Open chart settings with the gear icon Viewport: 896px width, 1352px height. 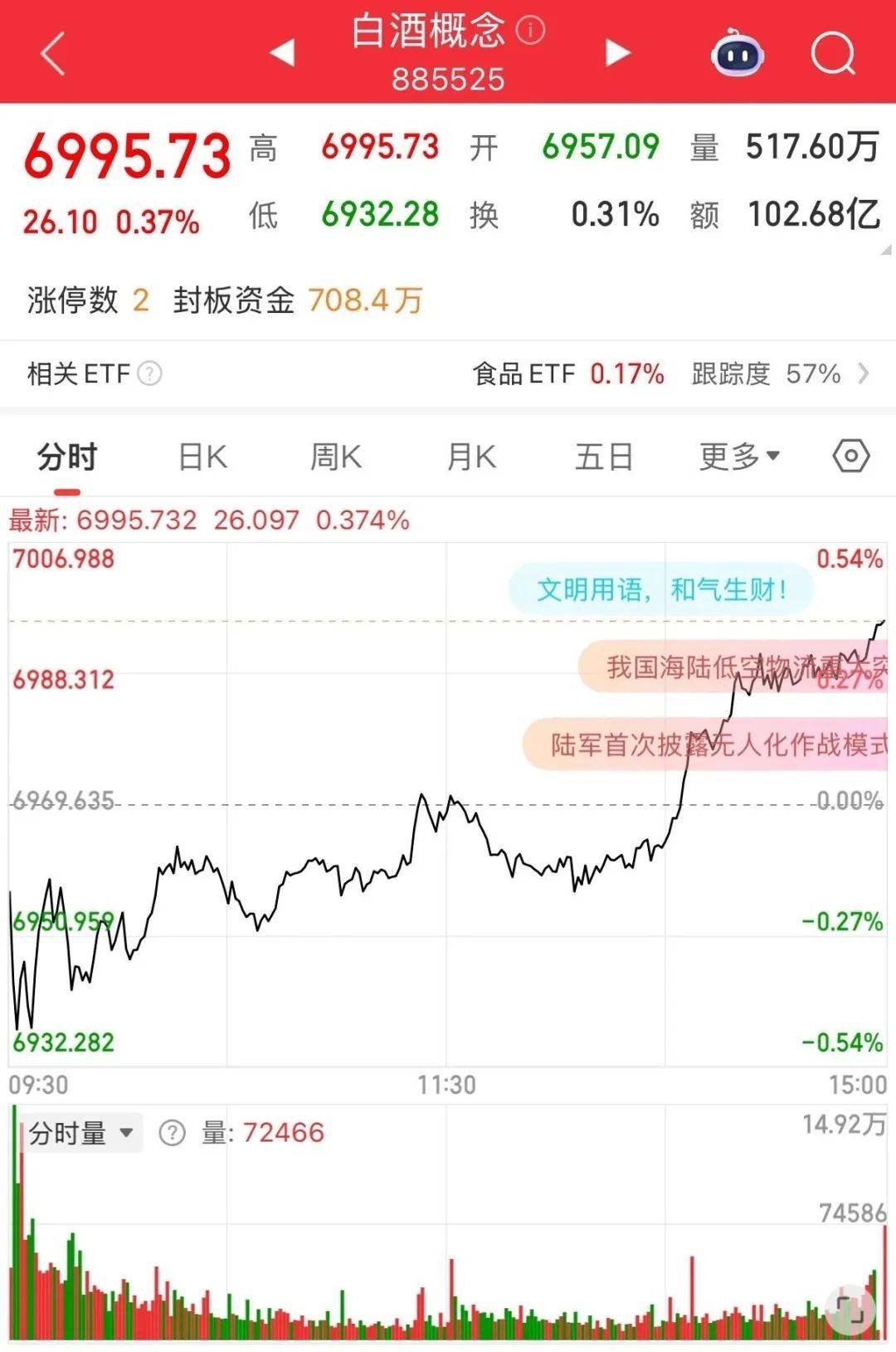click(850, 456)
